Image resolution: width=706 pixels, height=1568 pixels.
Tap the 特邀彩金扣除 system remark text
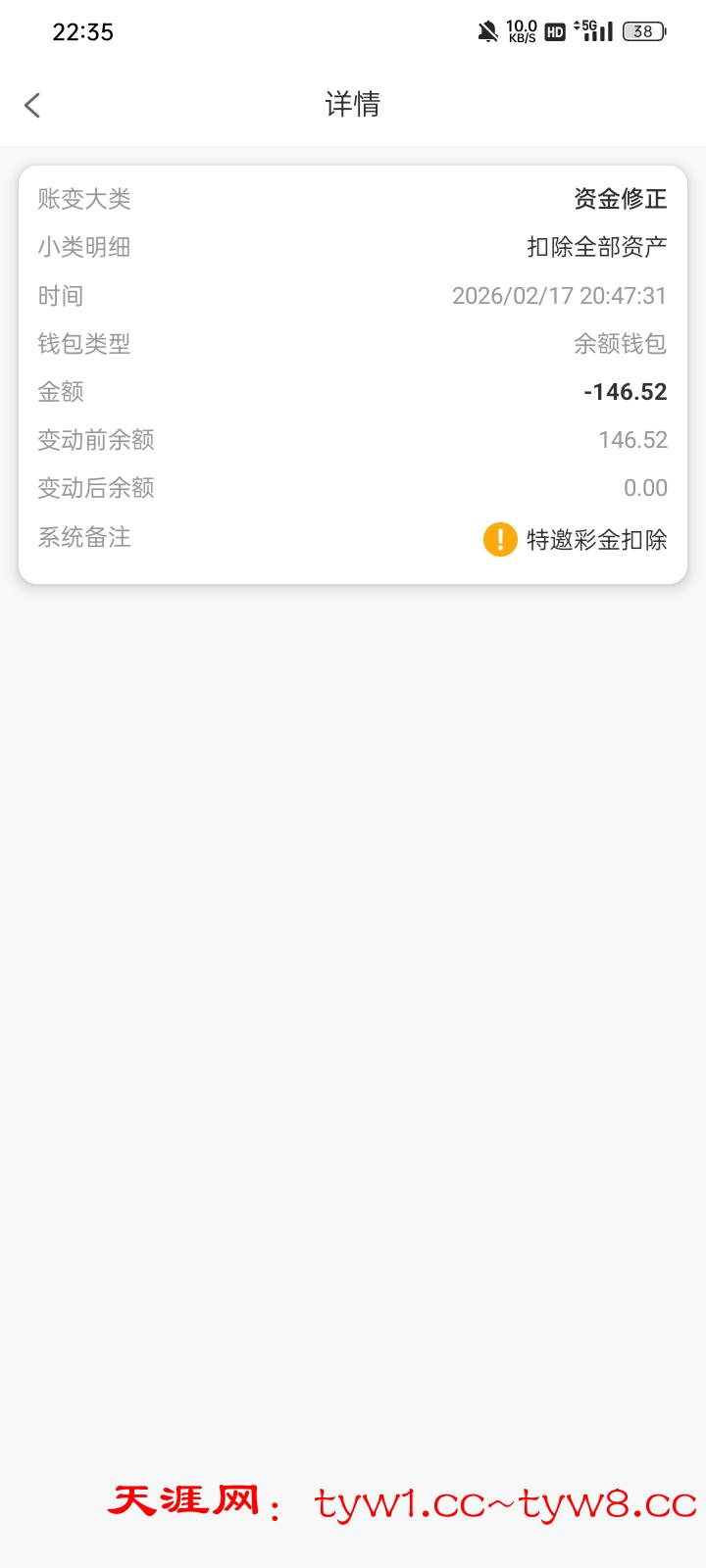point(596,539)
